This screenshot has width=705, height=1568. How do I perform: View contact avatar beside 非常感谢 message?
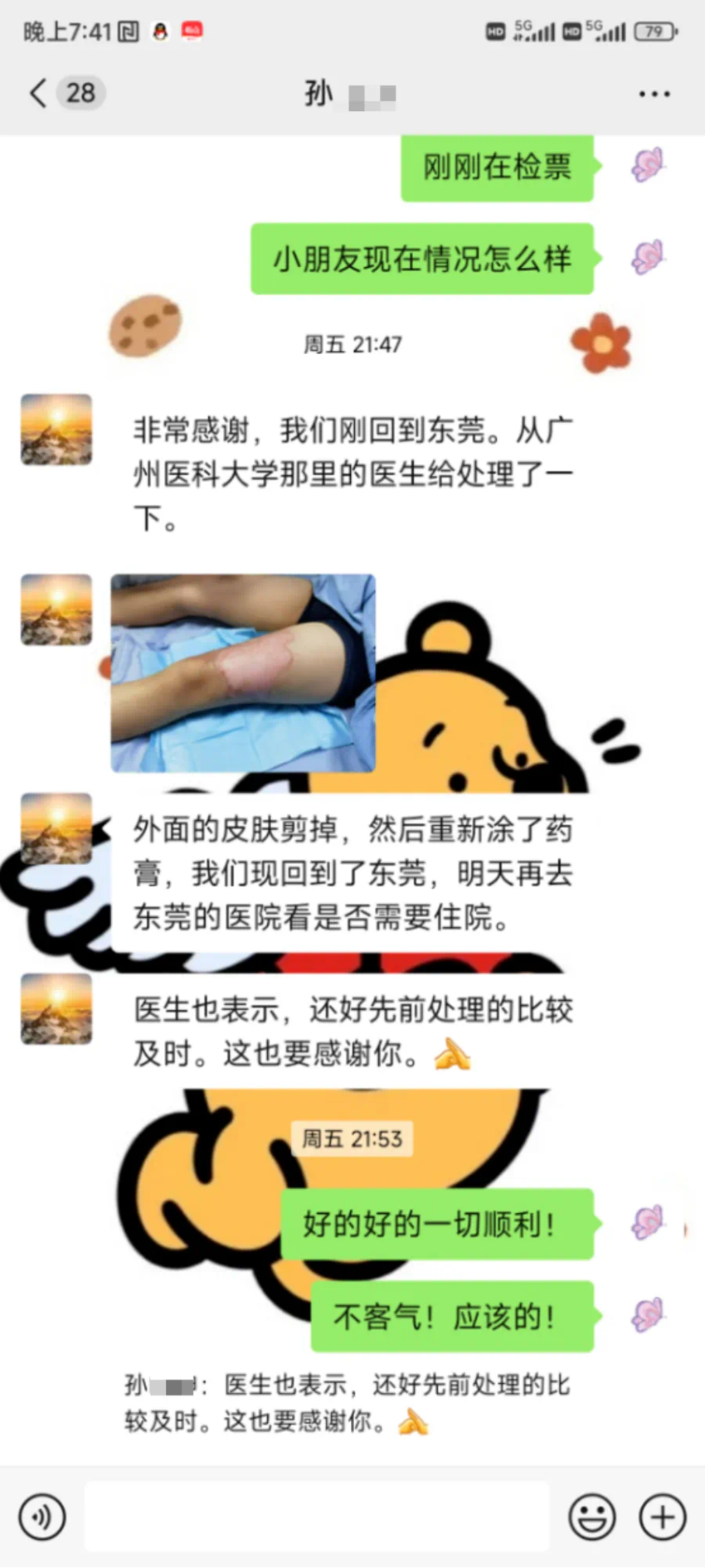56,430
